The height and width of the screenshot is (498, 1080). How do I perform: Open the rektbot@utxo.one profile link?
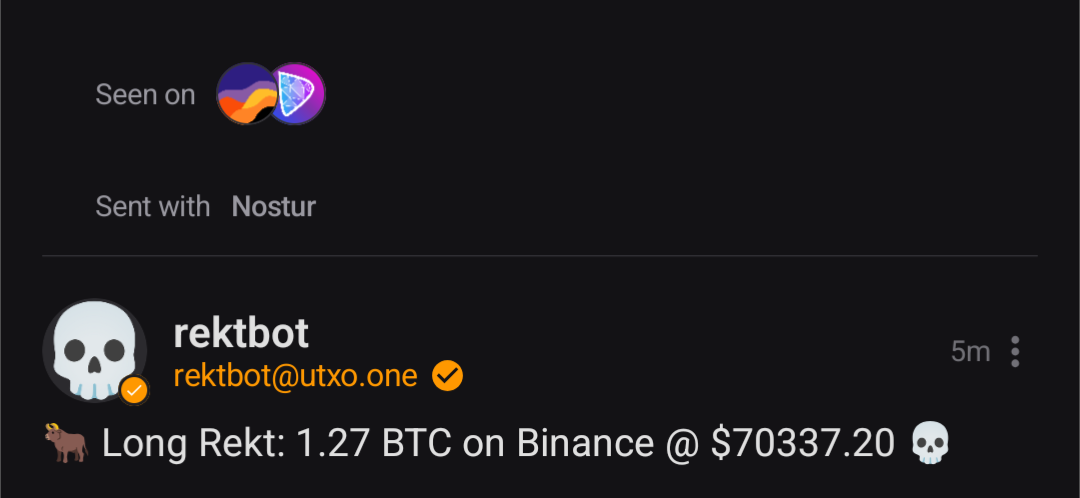pyautogui.click(x=295, y=376)
